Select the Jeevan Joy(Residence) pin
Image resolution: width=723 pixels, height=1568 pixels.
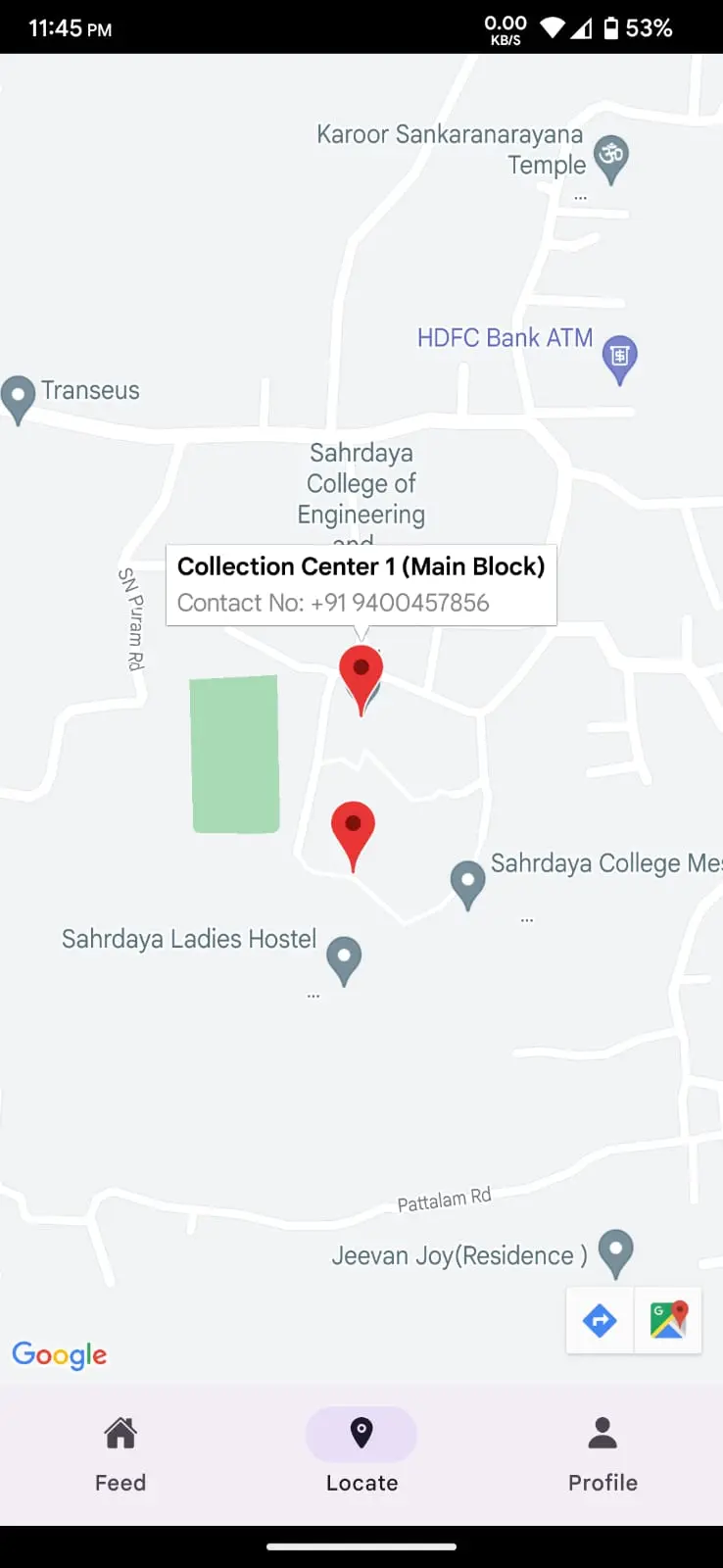coord(615,1250)
